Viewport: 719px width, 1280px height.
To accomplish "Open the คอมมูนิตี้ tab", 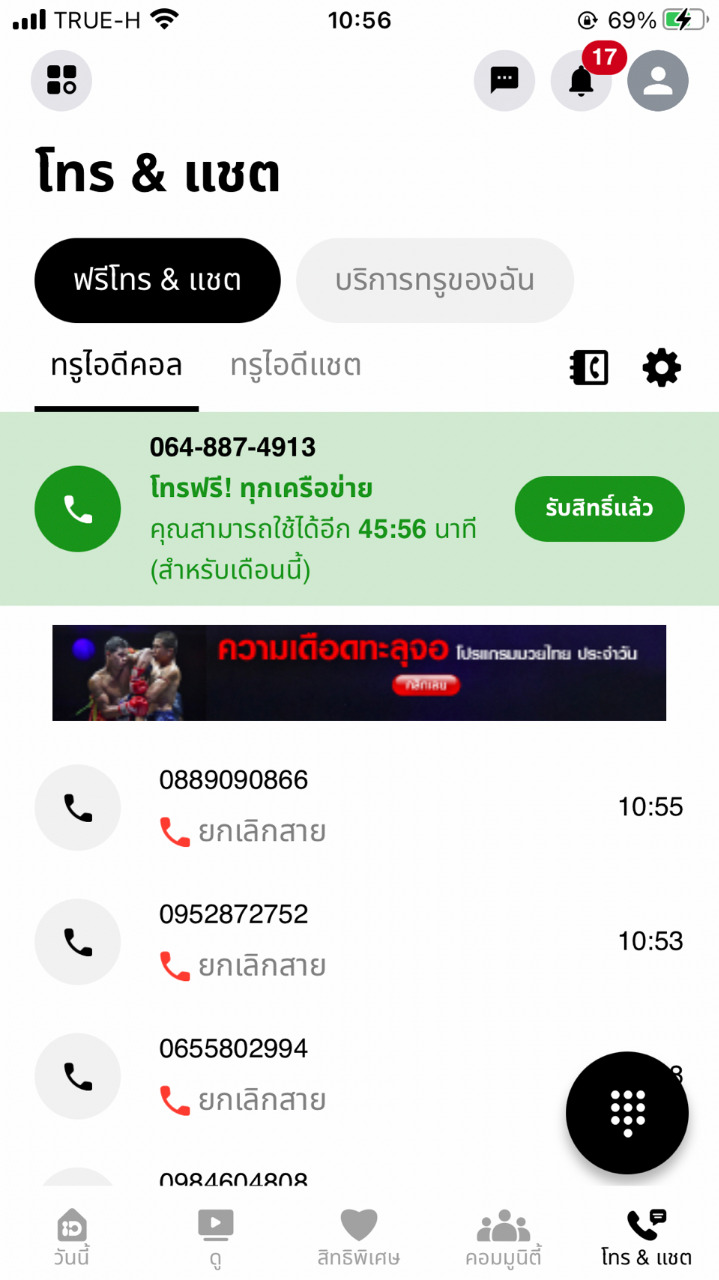I will coord(503,1237).
